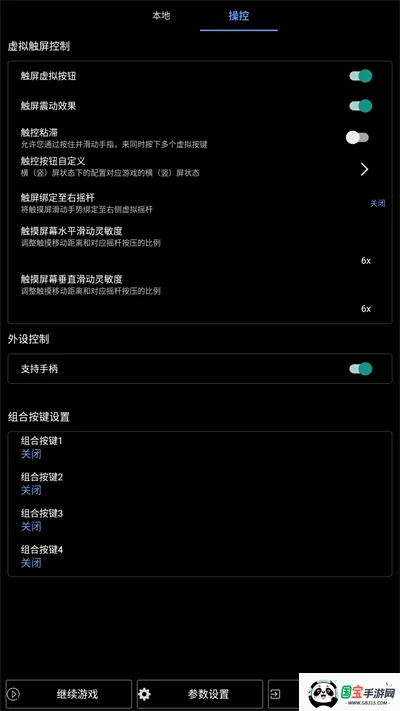
Task: Open 组合按键2 setting
Action: tap(200, 483)
